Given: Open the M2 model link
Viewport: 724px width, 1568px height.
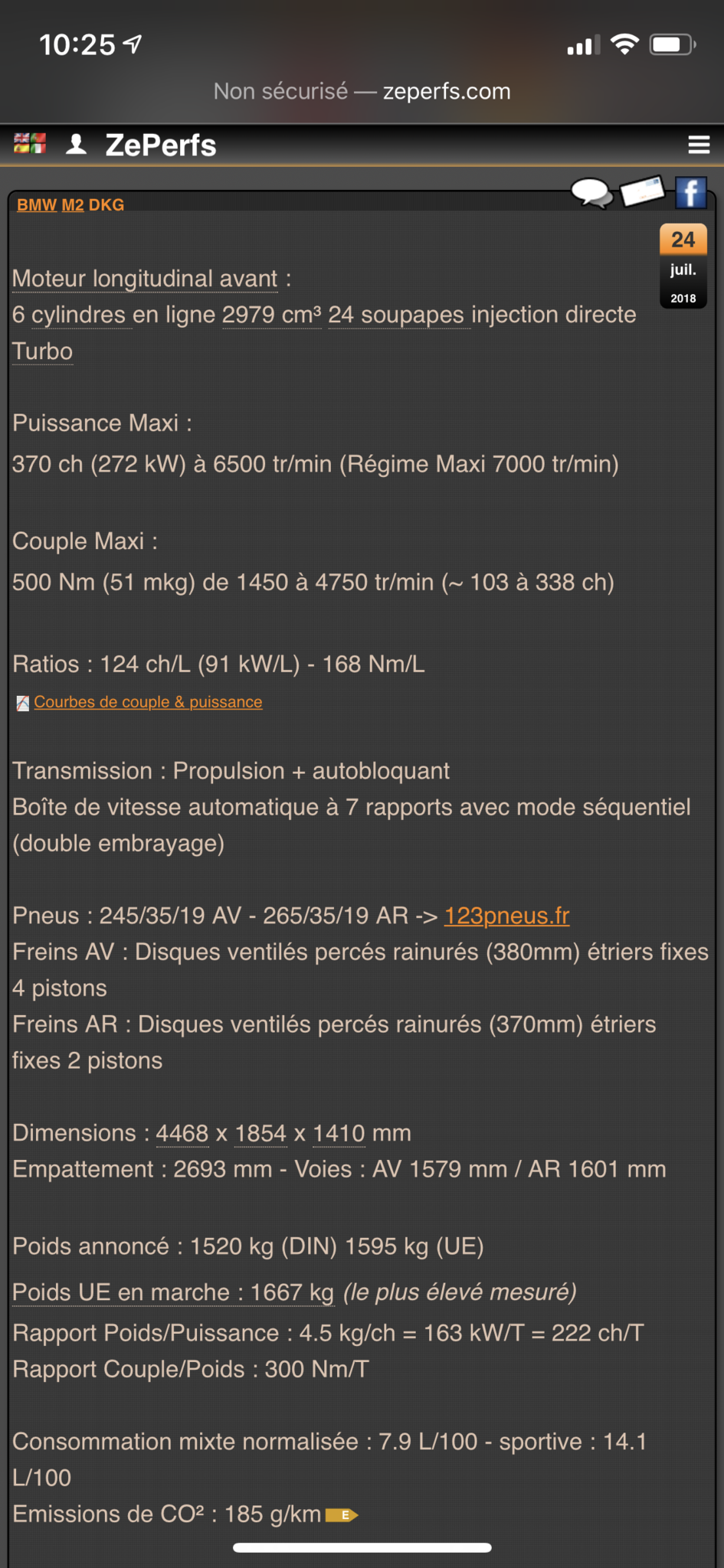Looking at the screenshot, I should click(73, 205).
